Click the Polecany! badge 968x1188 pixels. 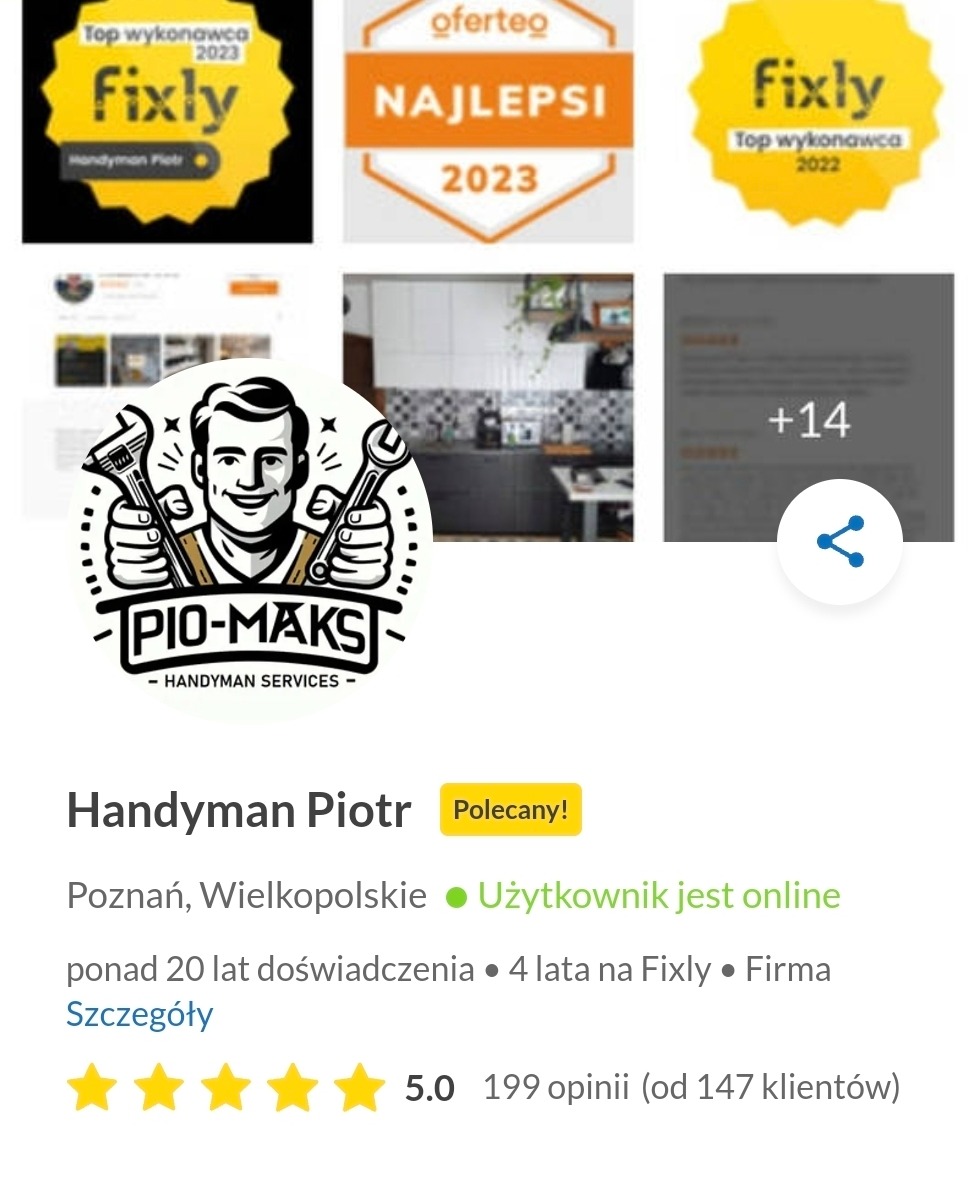[510, 810]
